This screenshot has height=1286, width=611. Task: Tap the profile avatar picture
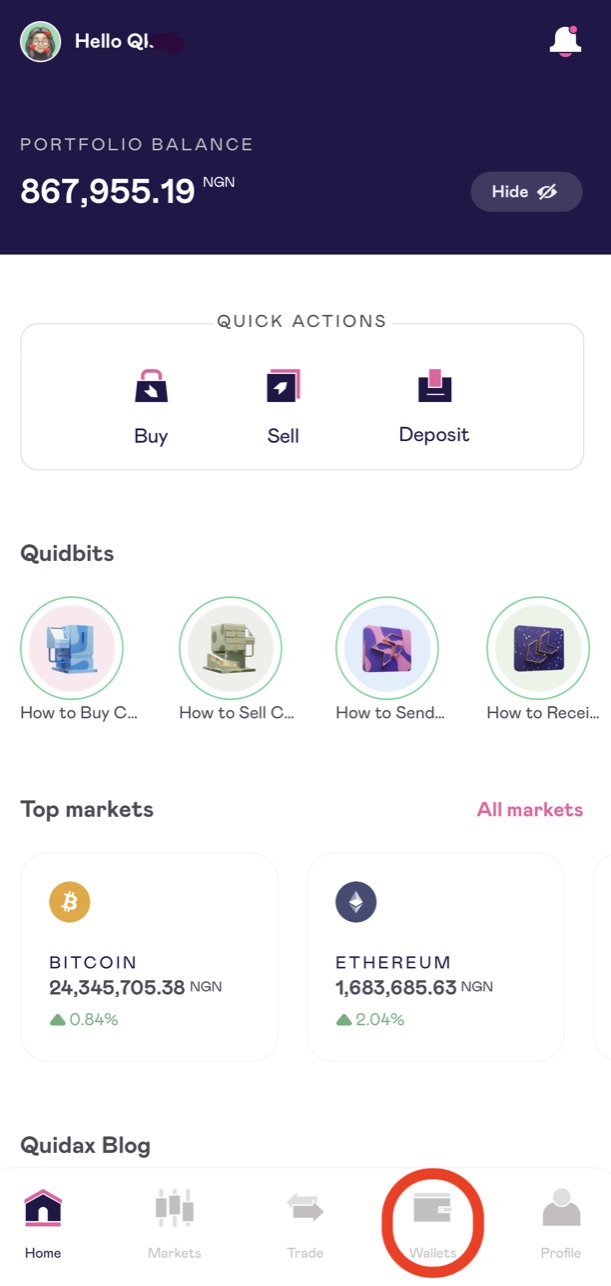coord(41,42)
